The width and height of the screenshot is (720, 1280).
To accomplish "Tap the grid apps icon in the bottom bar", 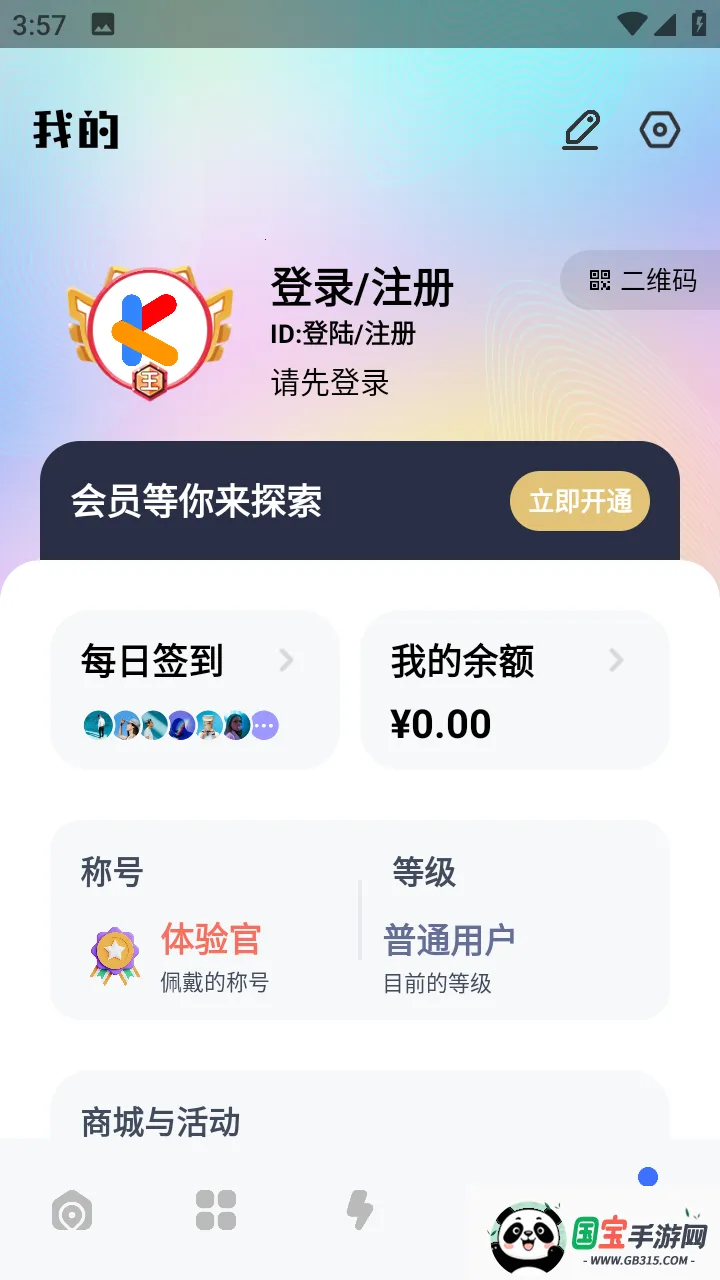I will [215, 1211].
